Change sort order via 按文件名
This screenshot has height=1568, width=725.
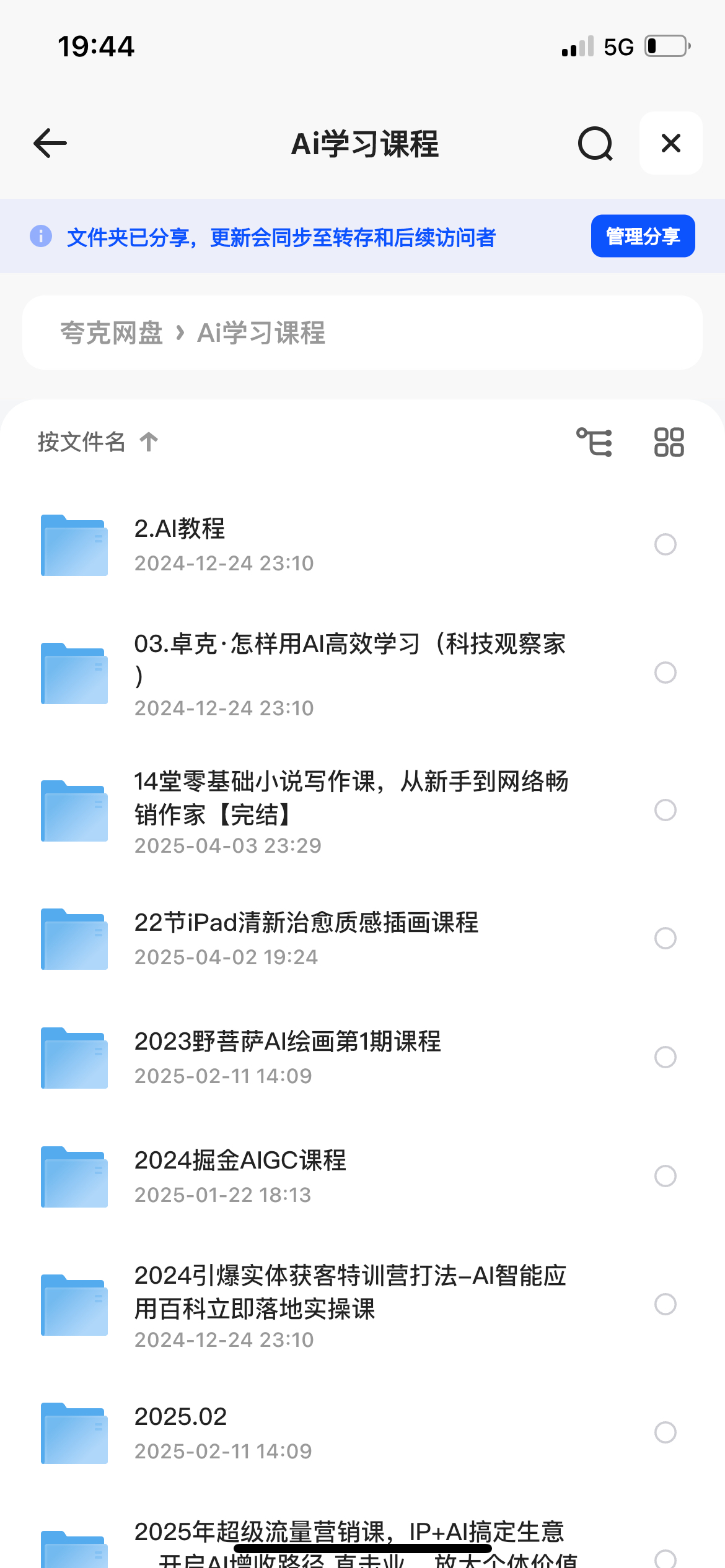pyautogui.click(x=97, y=442)
